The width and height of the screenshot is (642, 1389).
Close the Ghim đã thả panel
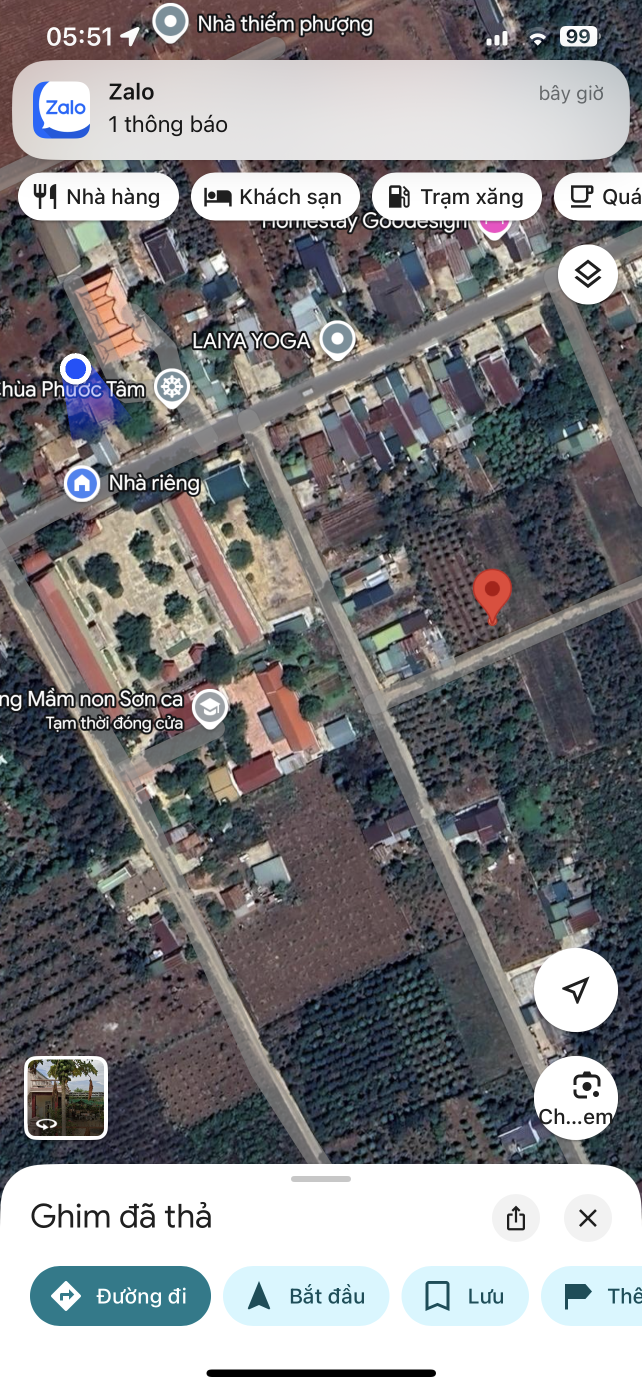tap(588, 1218)
